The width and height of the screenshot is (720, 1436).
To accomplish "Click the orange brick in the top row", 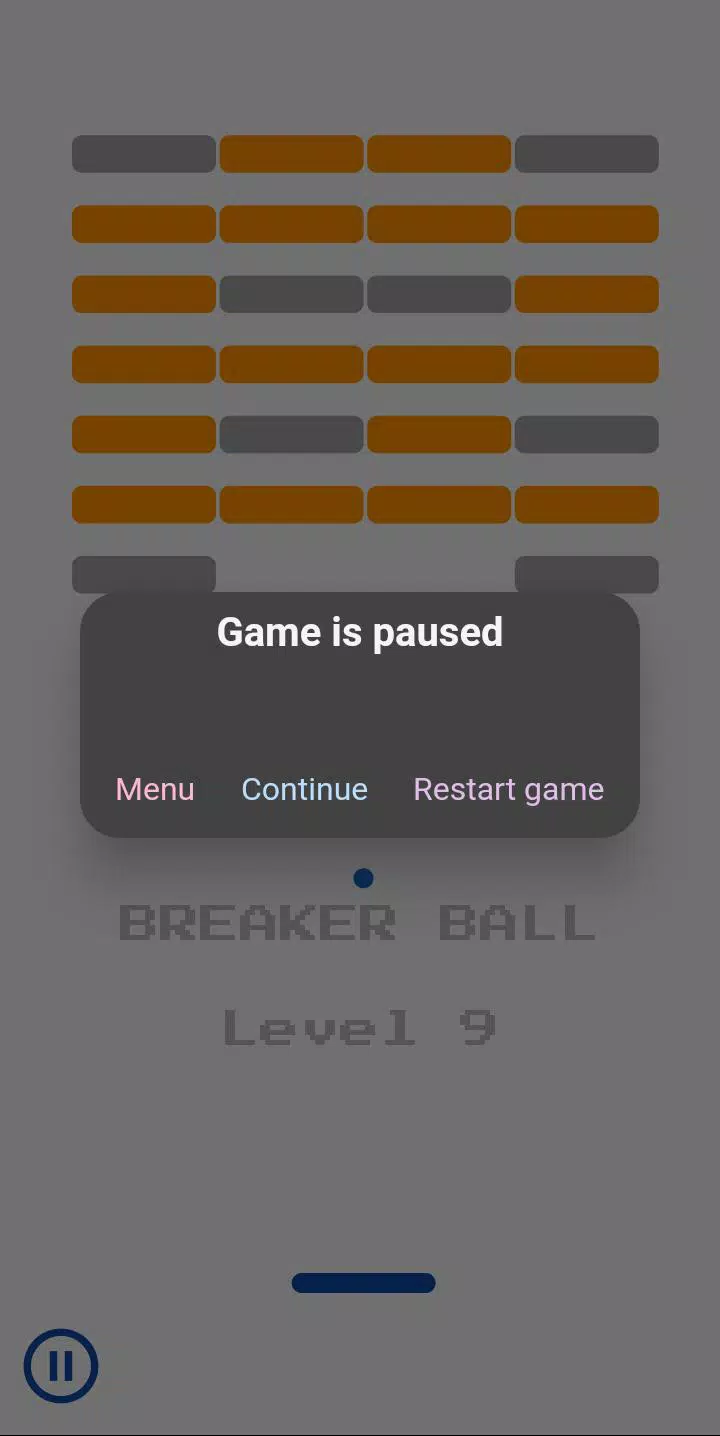I will (291, 154).
